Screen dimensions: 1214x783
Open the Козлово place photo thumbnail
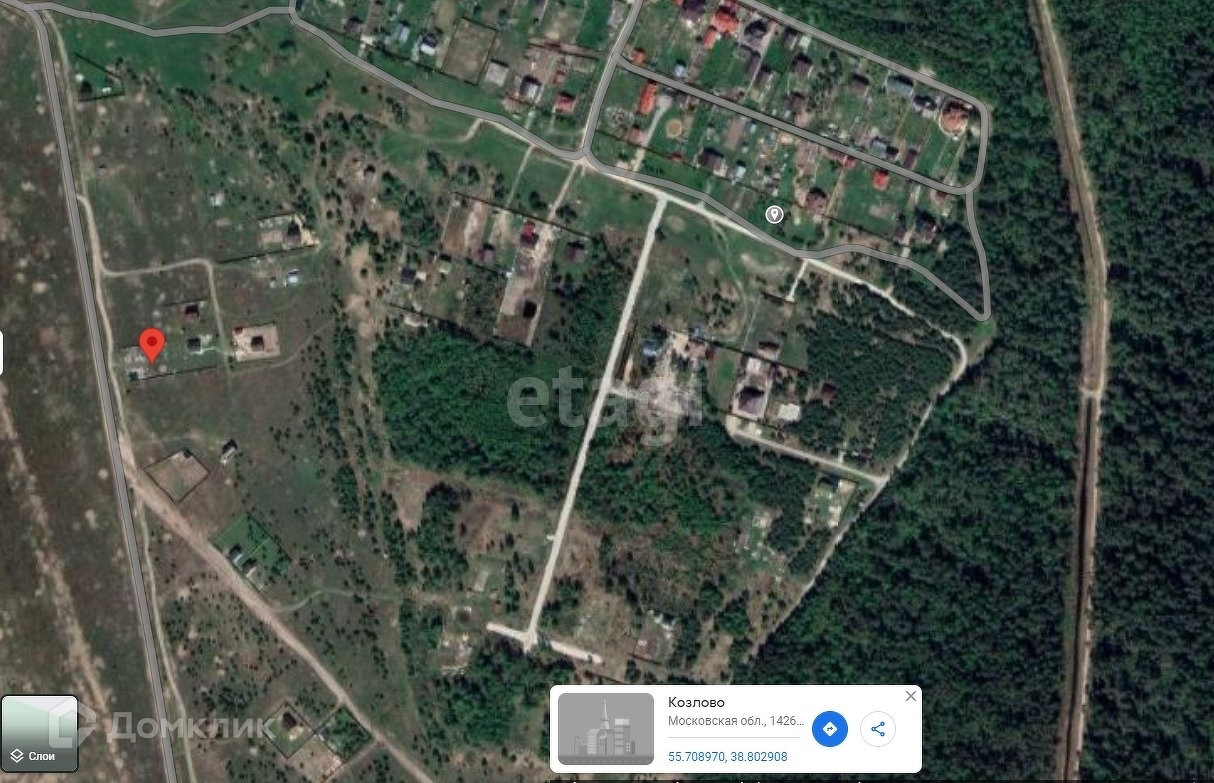[605, 729]
